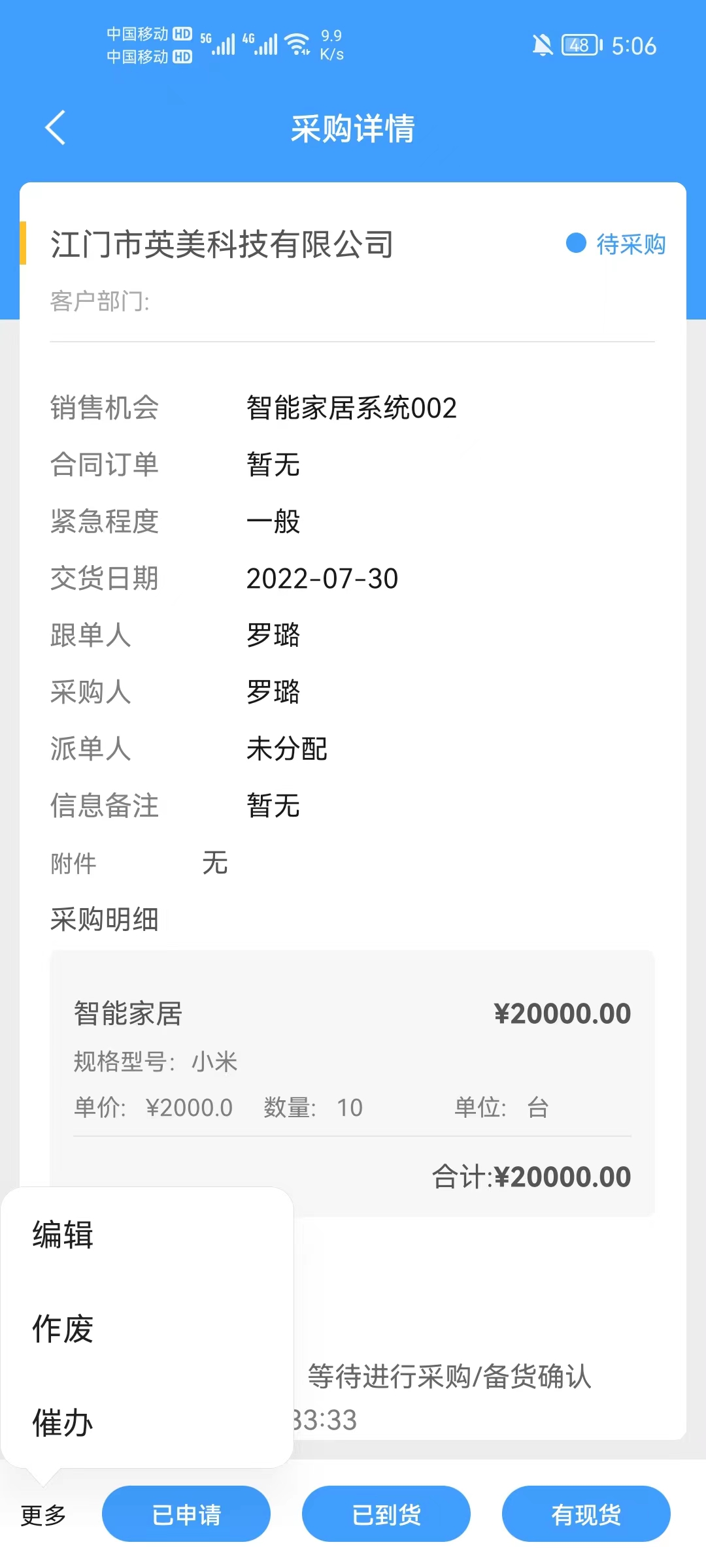Image resolution: width=706 pixels, height=1568 pixels.
Task: Go back from 采购详情 page
Action: pyautogui.click(x=56, y=127)
